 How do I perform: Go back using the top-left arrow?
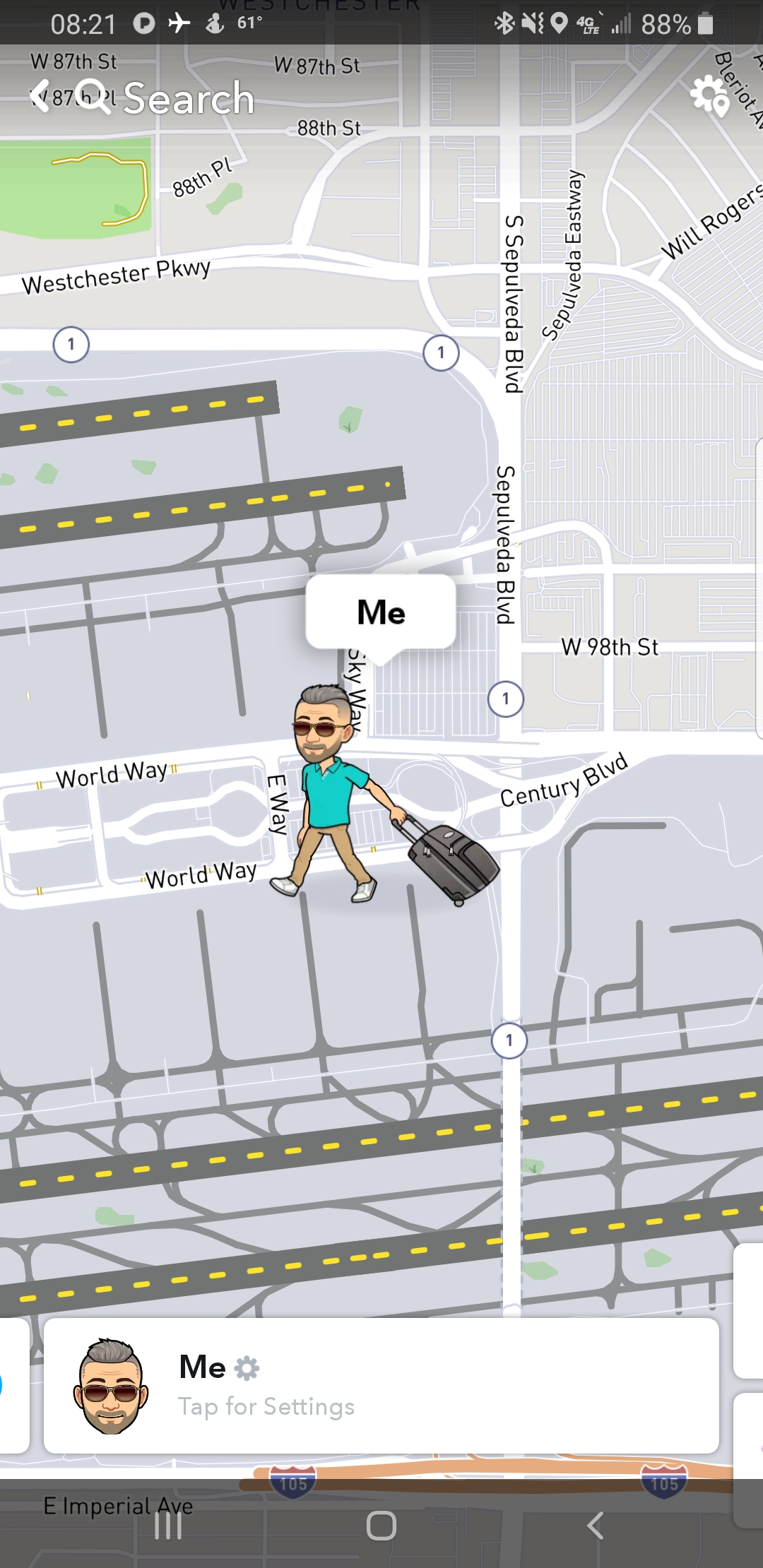(40, 97)
